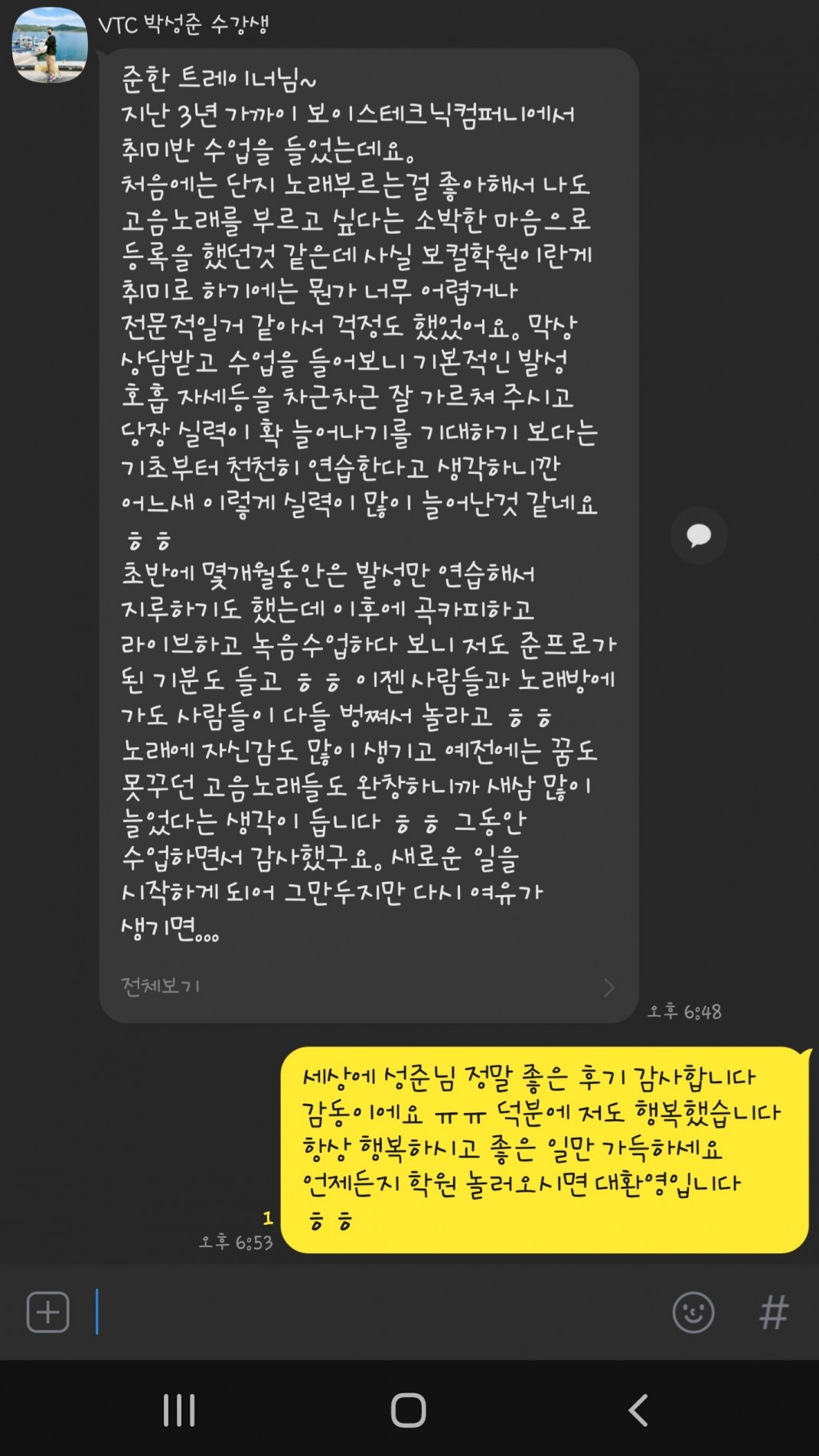Go to the home screen
This screenshot has width=819, height=1456.
408,1409
